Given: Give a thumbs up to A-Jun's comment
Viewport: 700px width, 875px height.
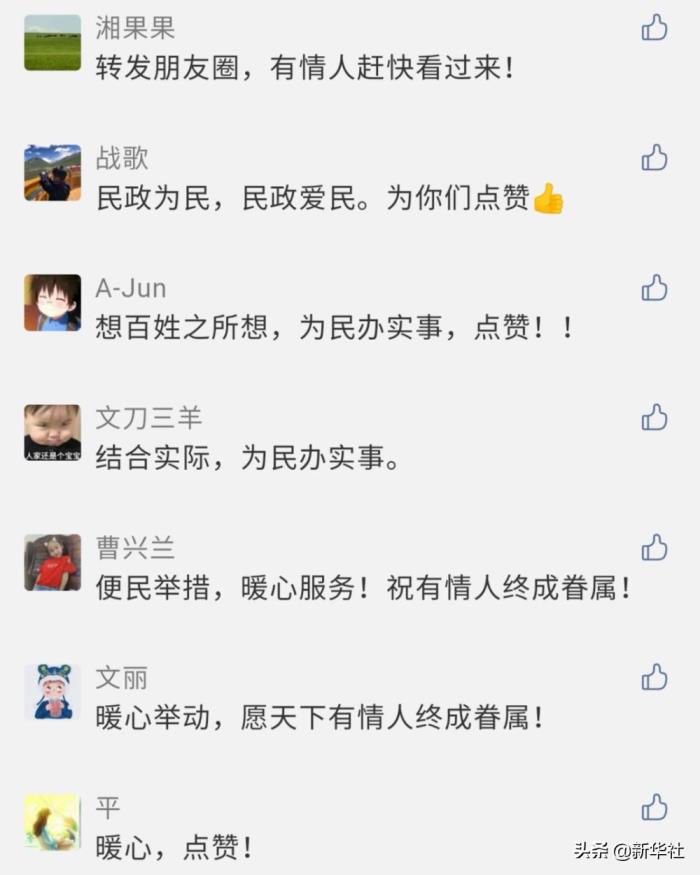Looking at the screenshot, I should click(x=654, y=288).
